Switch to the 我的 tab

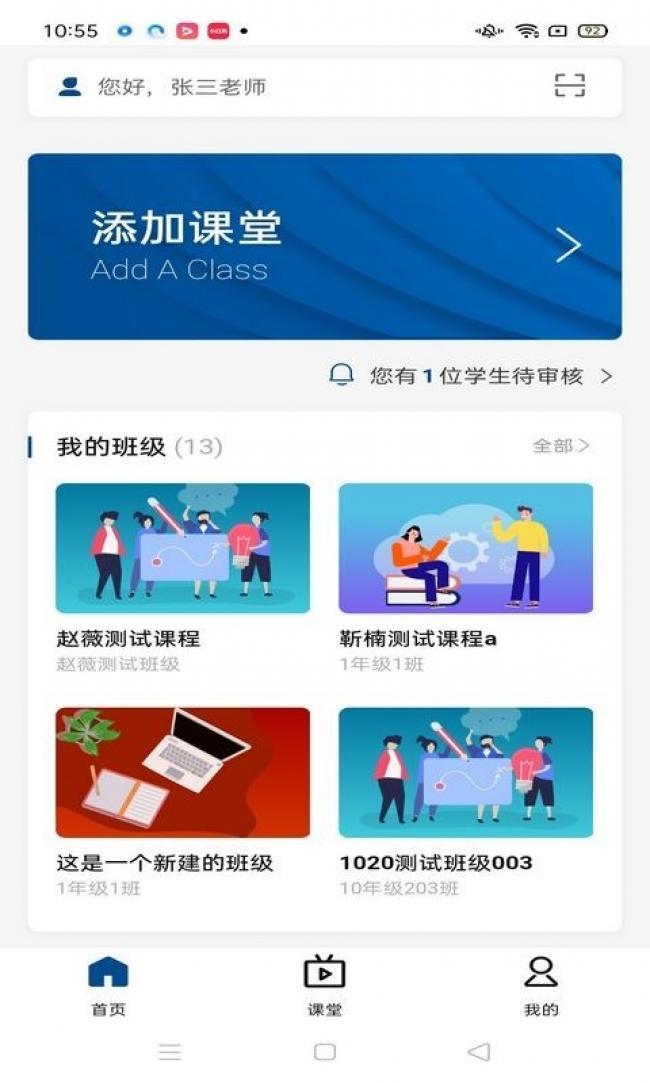point(541,986)
